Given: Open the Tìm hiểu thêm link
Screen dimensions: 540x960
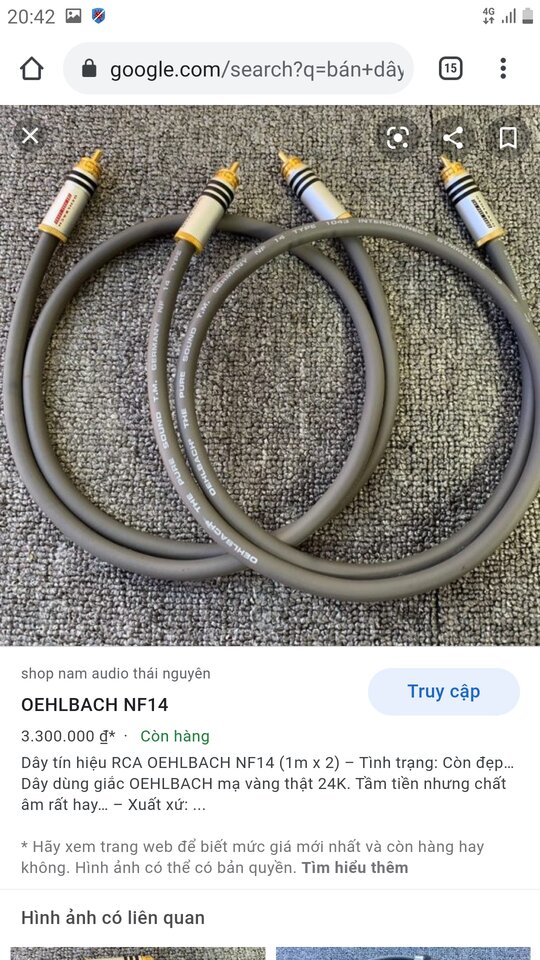Looking at the screenshot, I should pos(354,868).
